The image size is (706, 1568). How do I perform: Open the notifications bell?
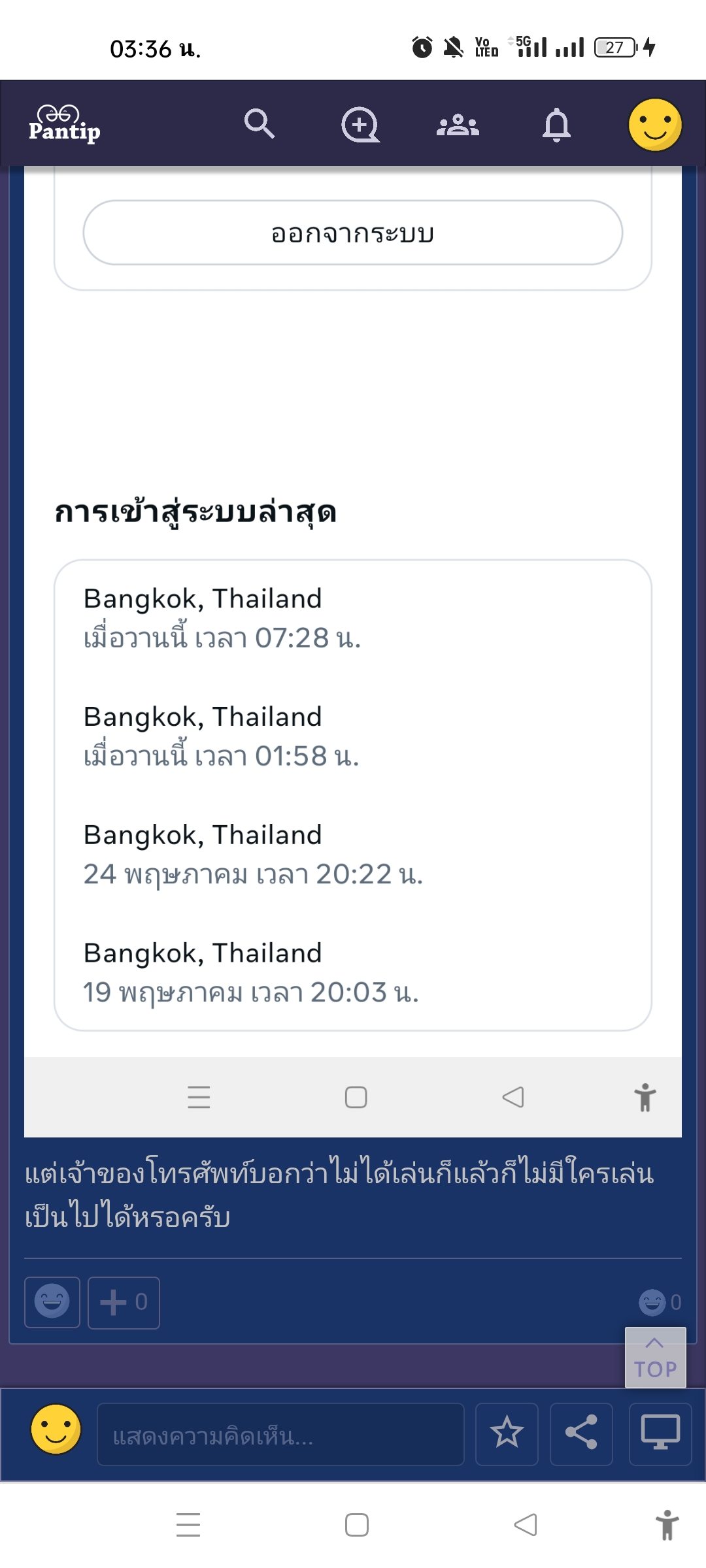pos(556,124)
